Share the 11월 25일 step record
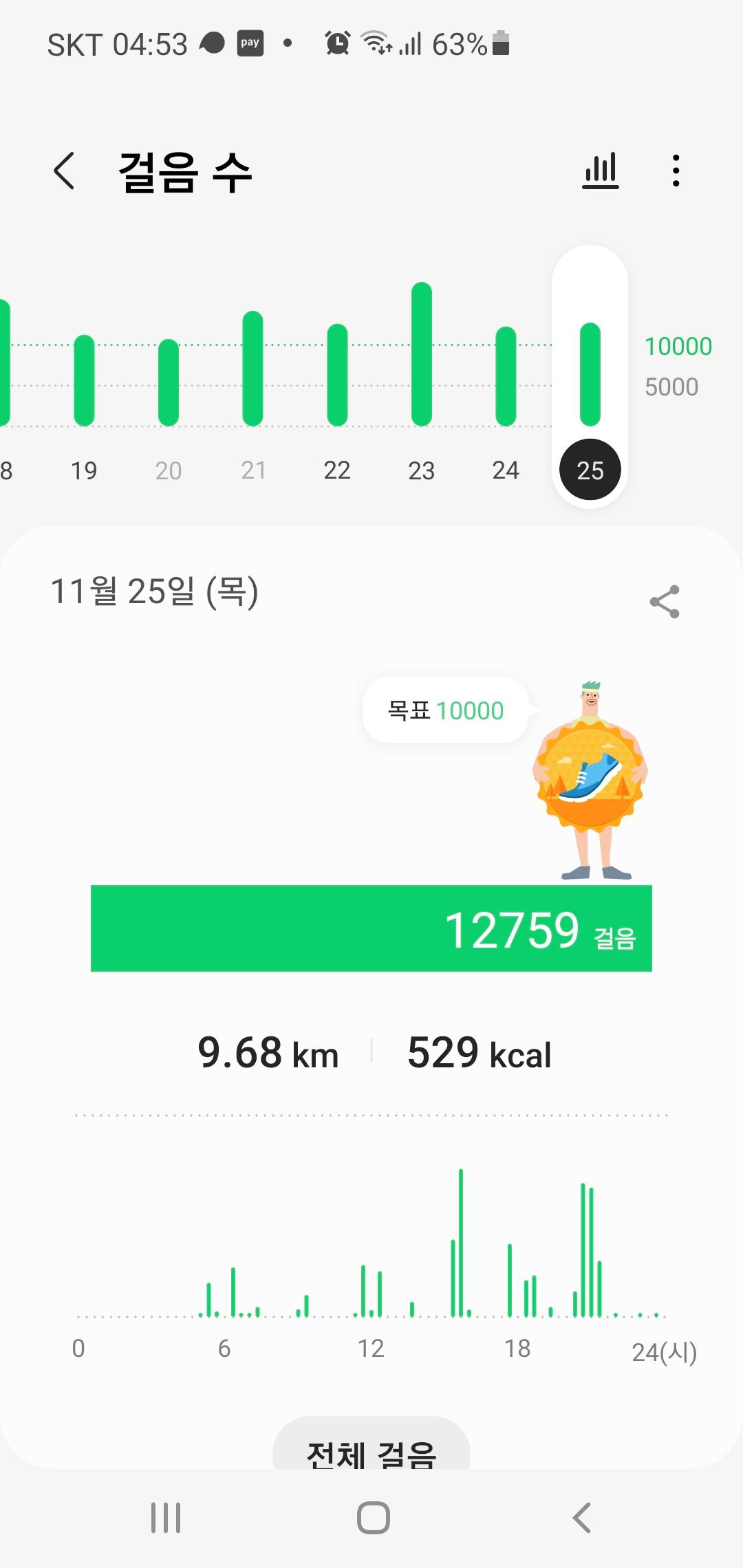 coord(665,602)
